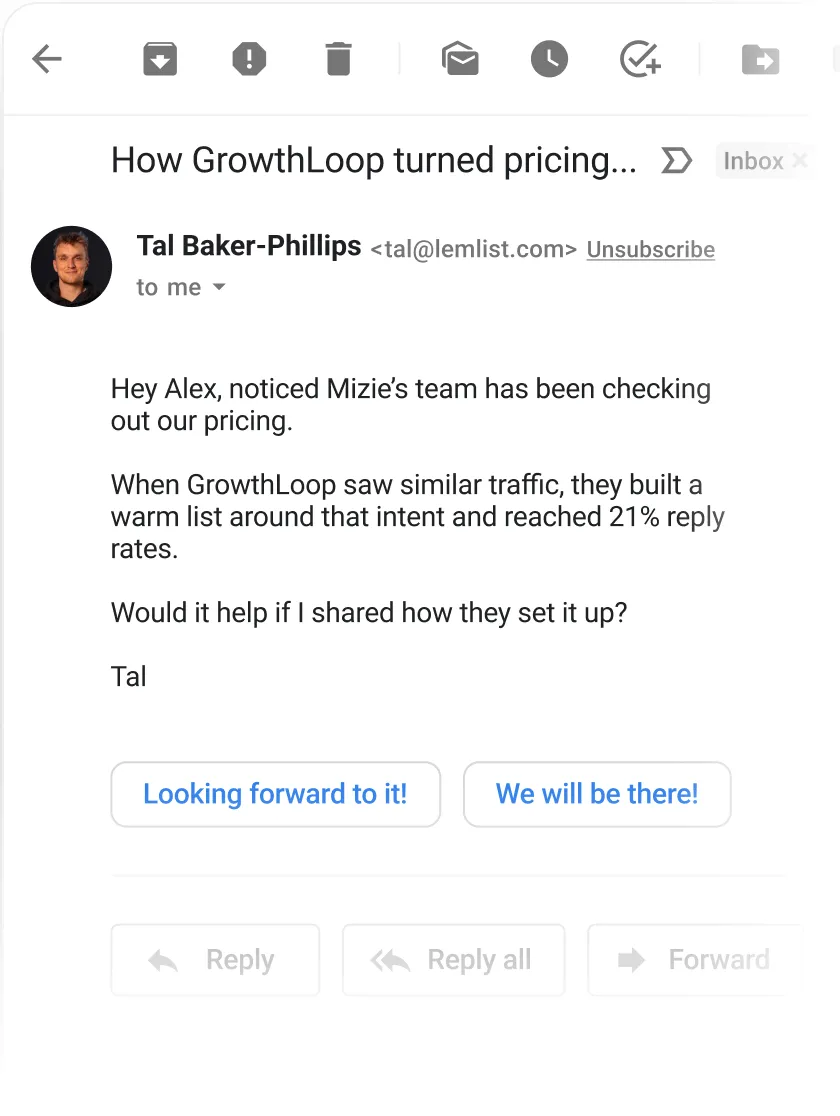
Task: Toggle the importance marker beside the subject
Action: pos(677,160)
